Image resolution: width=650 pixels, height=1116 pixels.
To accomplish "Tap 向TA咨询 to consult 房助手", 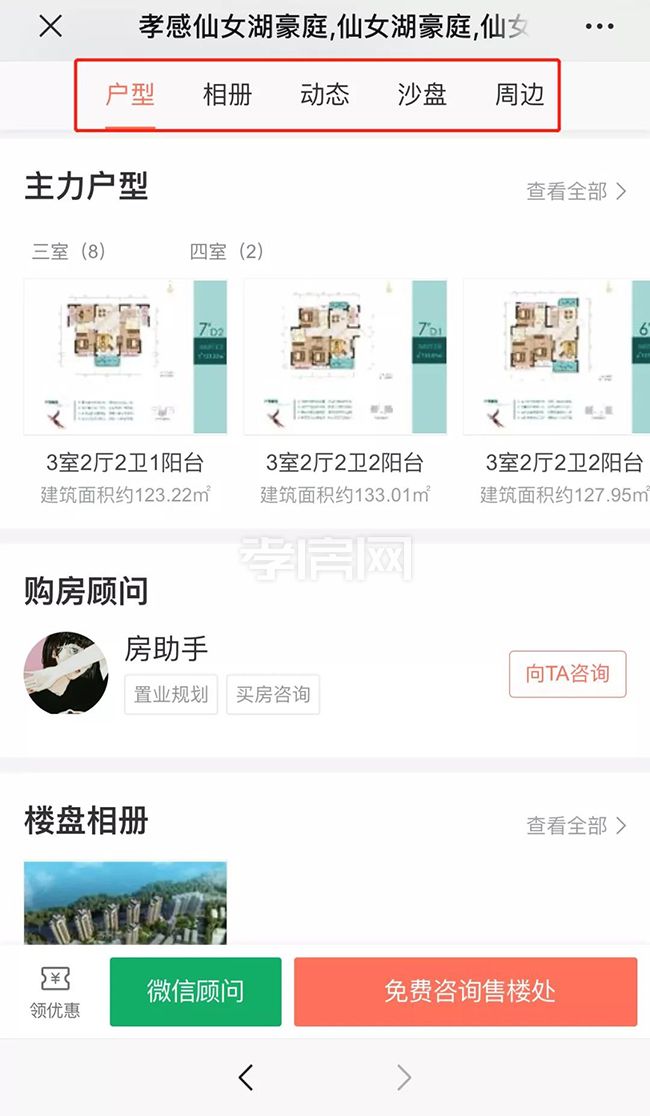I will (567, 674).
